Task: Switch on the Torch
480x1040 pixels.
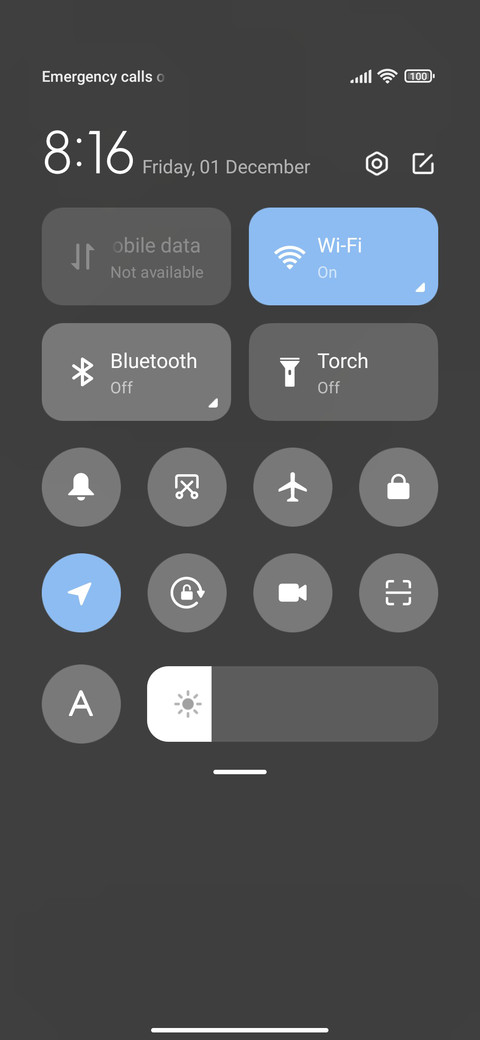Action: [343, 372]
